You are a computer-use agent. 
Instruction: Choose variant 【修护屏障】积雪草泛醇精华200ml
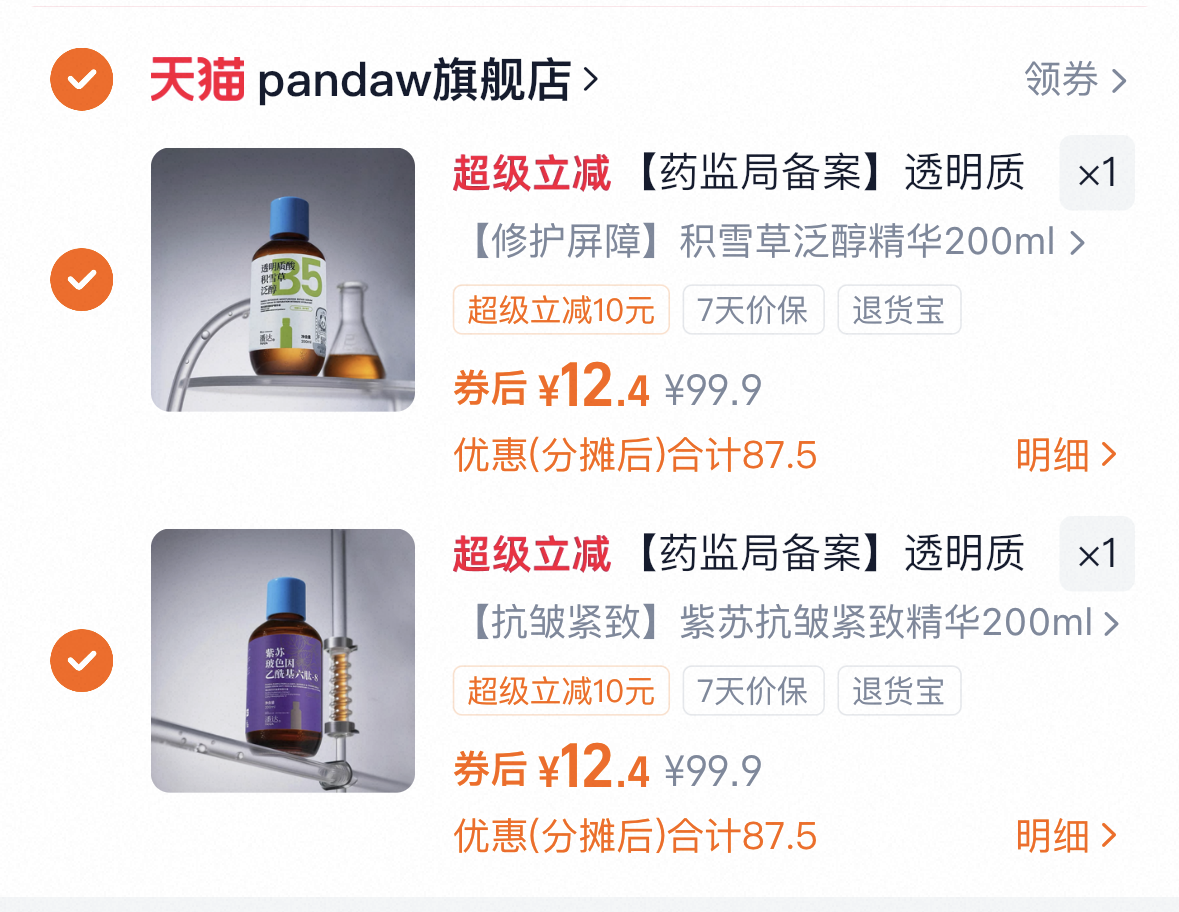pos(775,242)
